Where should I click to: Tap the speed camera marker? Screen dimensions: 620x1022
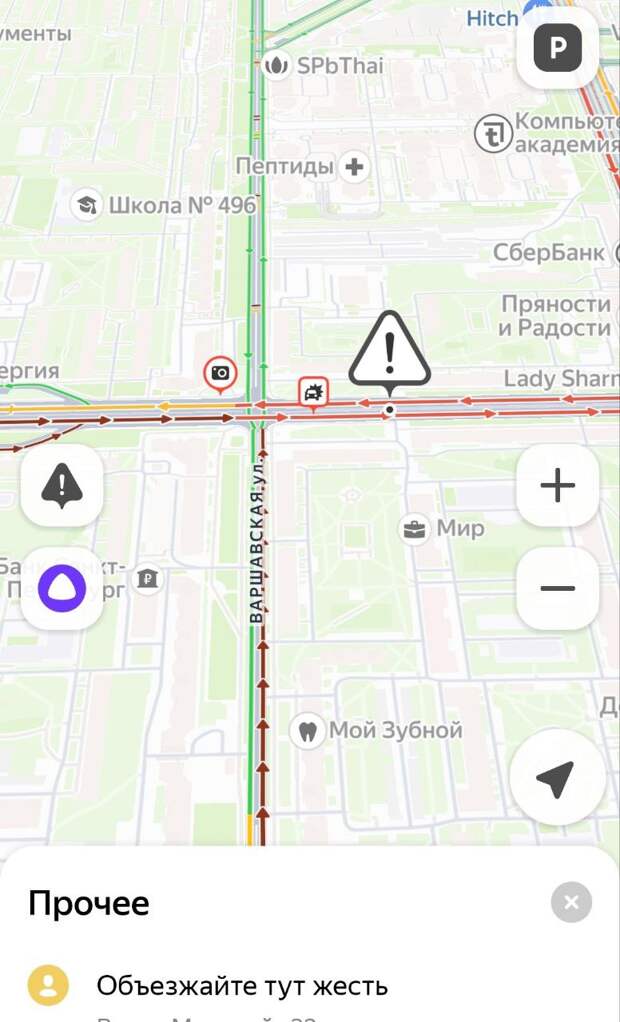(220, 373)
